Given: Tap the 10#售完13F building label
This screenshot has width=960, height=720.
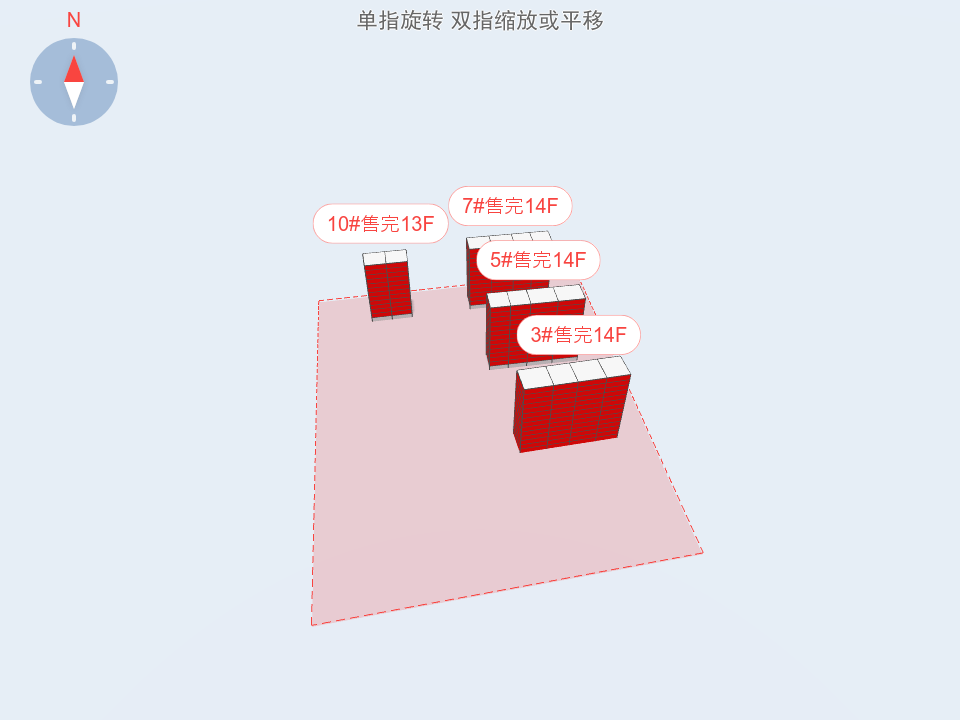Looking at the screenshot, I should (381, 224).
